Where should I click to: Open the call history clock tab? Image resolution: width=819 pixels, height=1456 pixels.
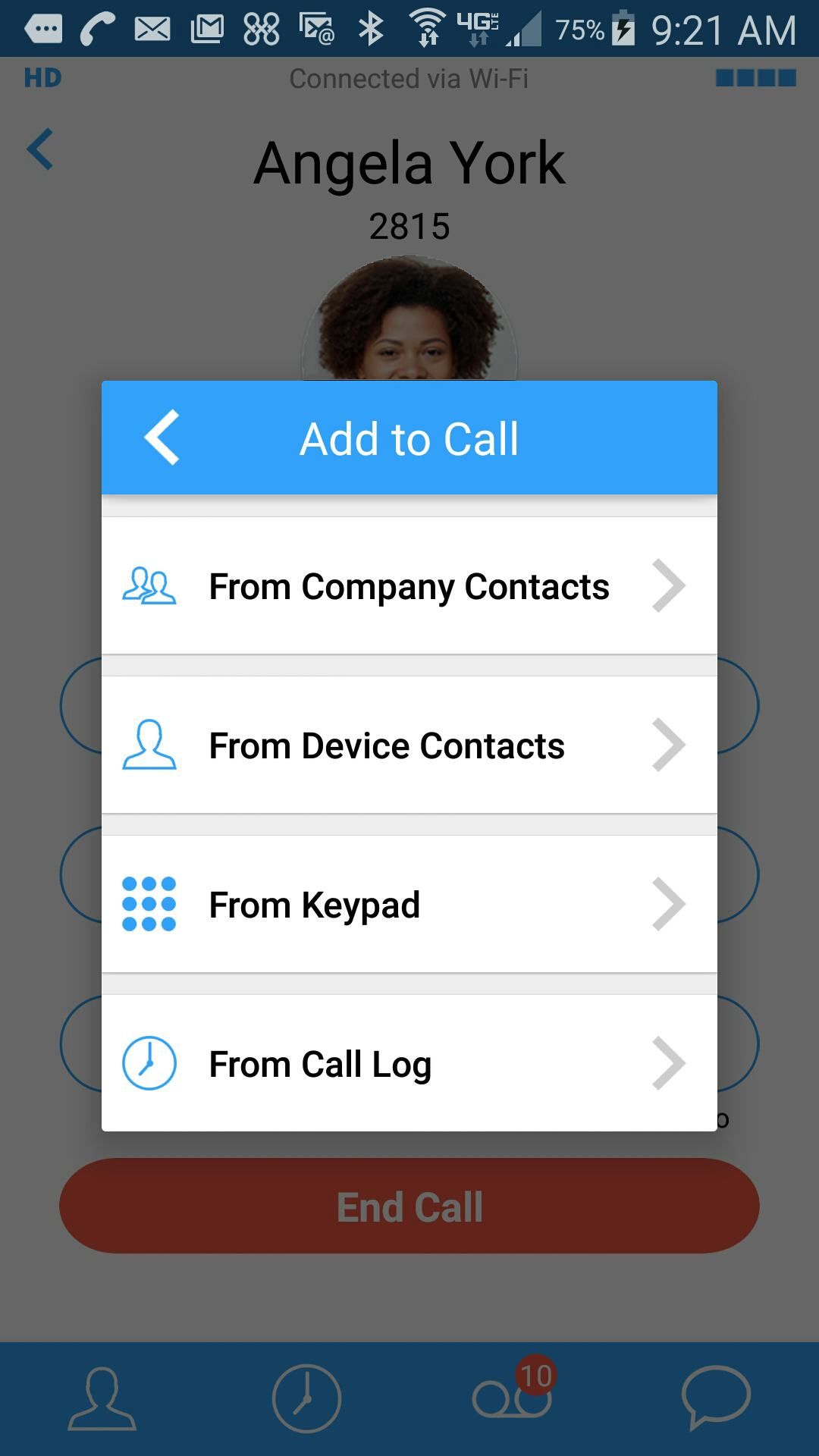pyautogui.click(x=306, y=1399)
